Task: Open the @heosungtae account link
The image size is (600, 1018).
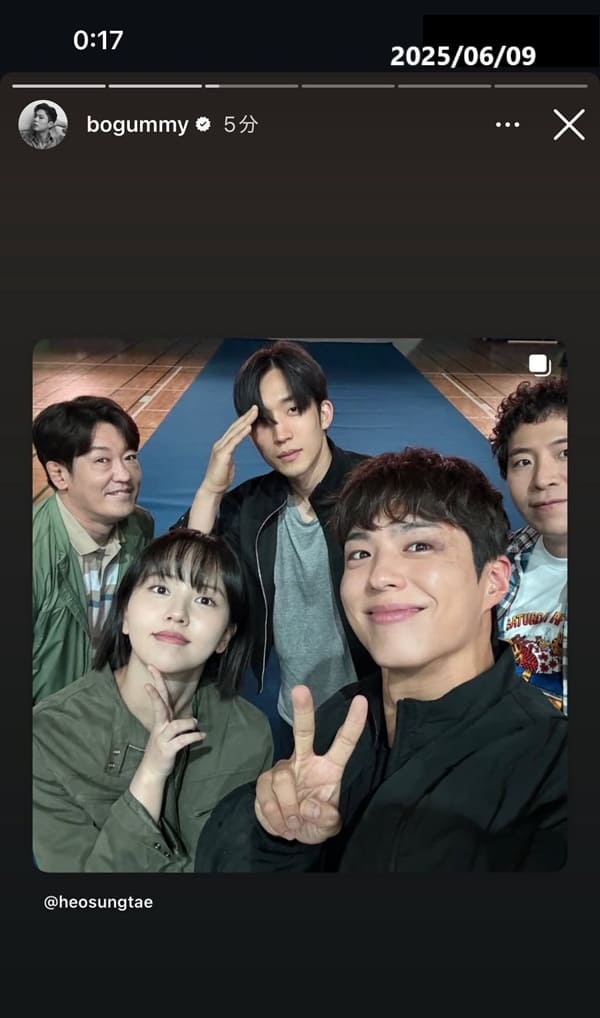Action: [x=99, y=902]
